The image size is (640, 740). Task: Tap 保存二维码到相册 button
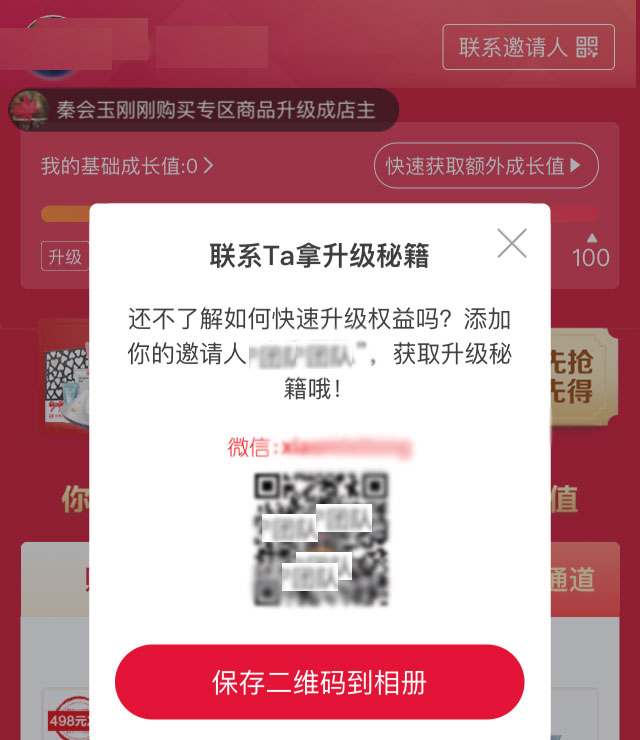(x=319, y=682)
